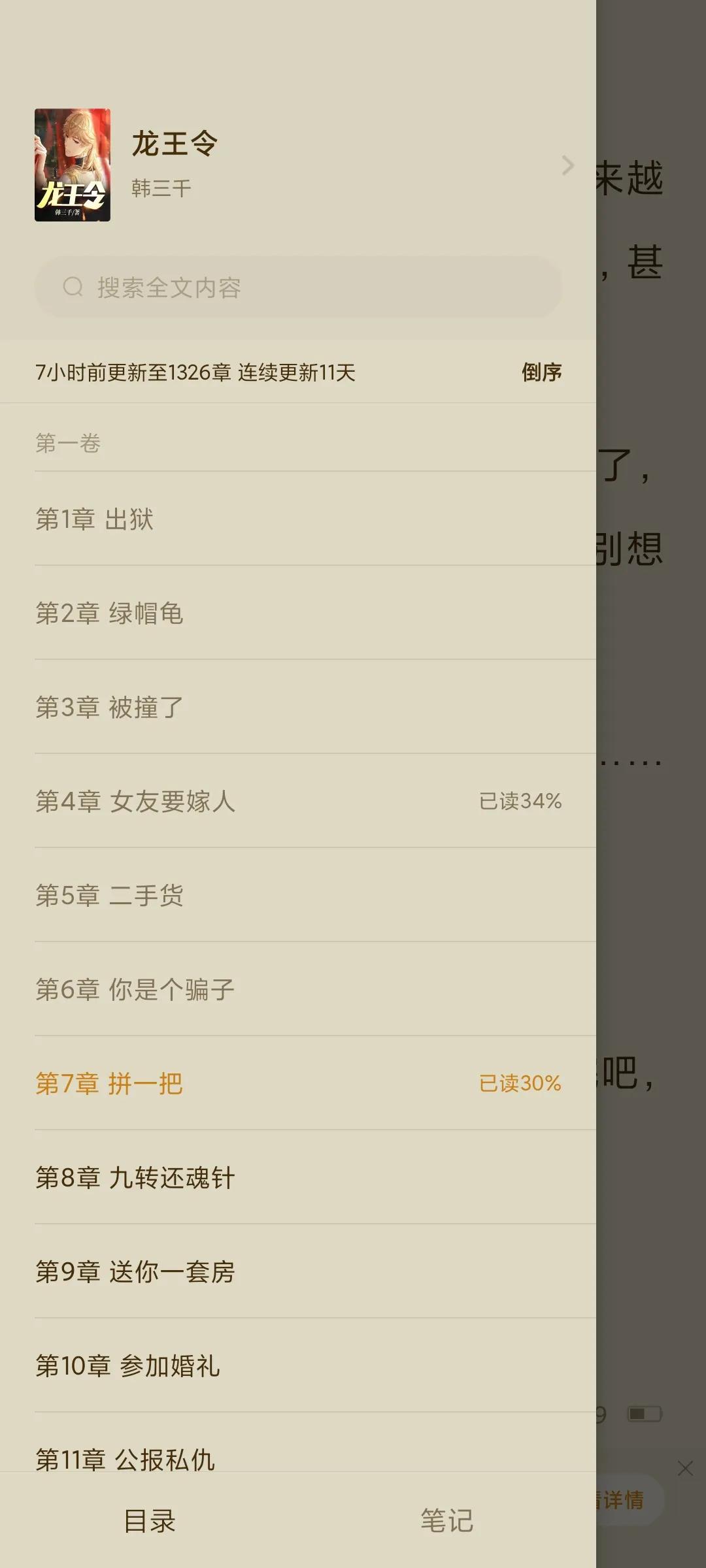The width and height of the screenshot is (706, 1568).
Task: Open 第10章 参加婚礼
Action: [127, 1365]
